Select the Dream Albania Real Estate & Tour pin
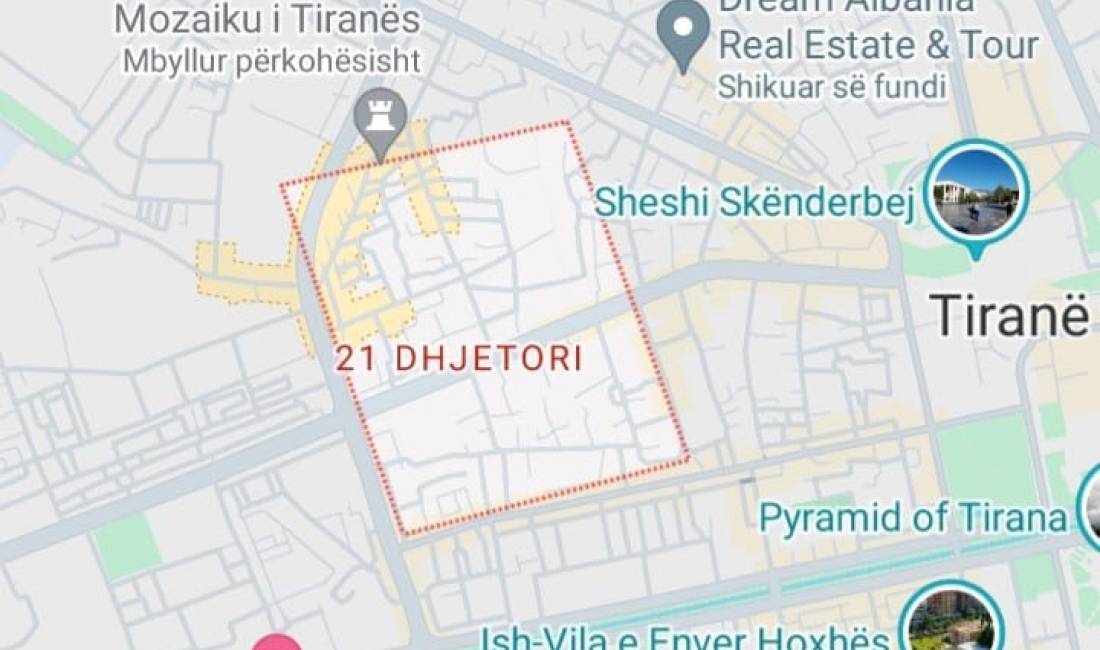Viewport: 1100px width, 650px height. coord(684,33)
